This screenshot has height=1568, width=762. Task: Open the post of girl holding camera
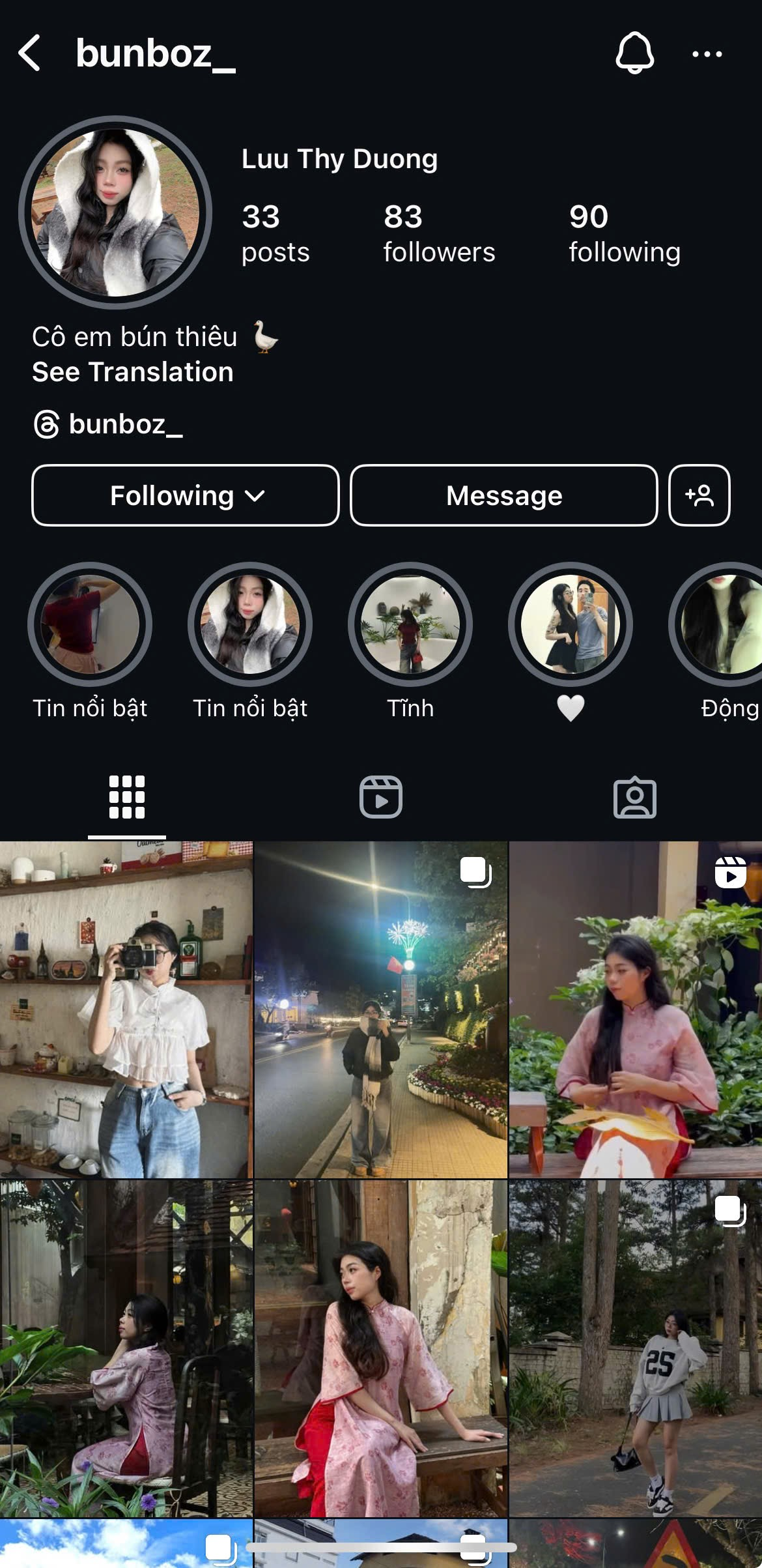click(x=126, y=1009)
